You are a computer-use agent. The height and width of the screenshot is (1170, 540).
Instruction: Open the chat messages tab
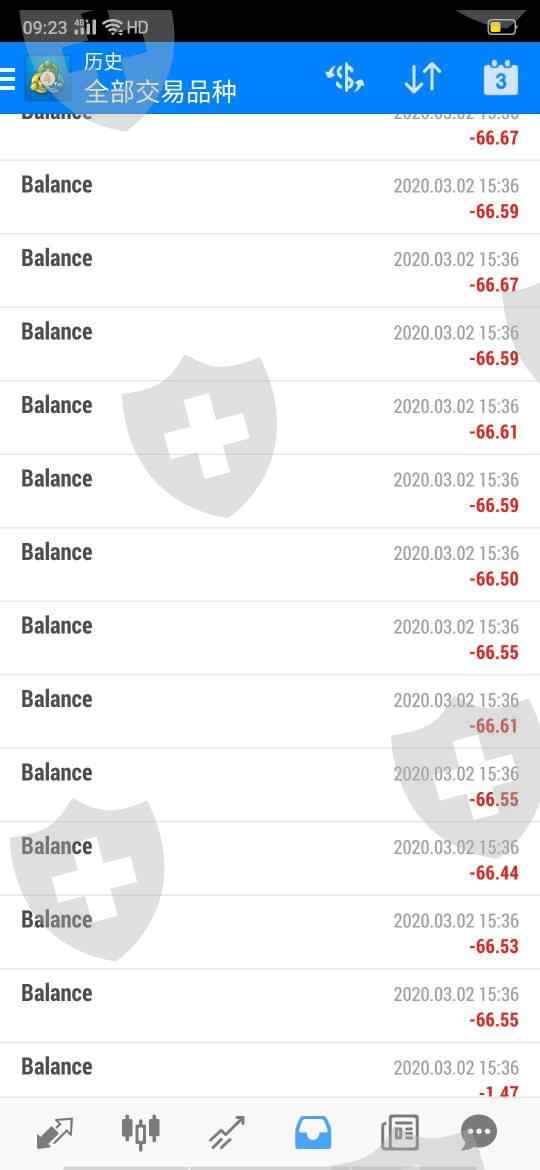[x=479, y=1133]
